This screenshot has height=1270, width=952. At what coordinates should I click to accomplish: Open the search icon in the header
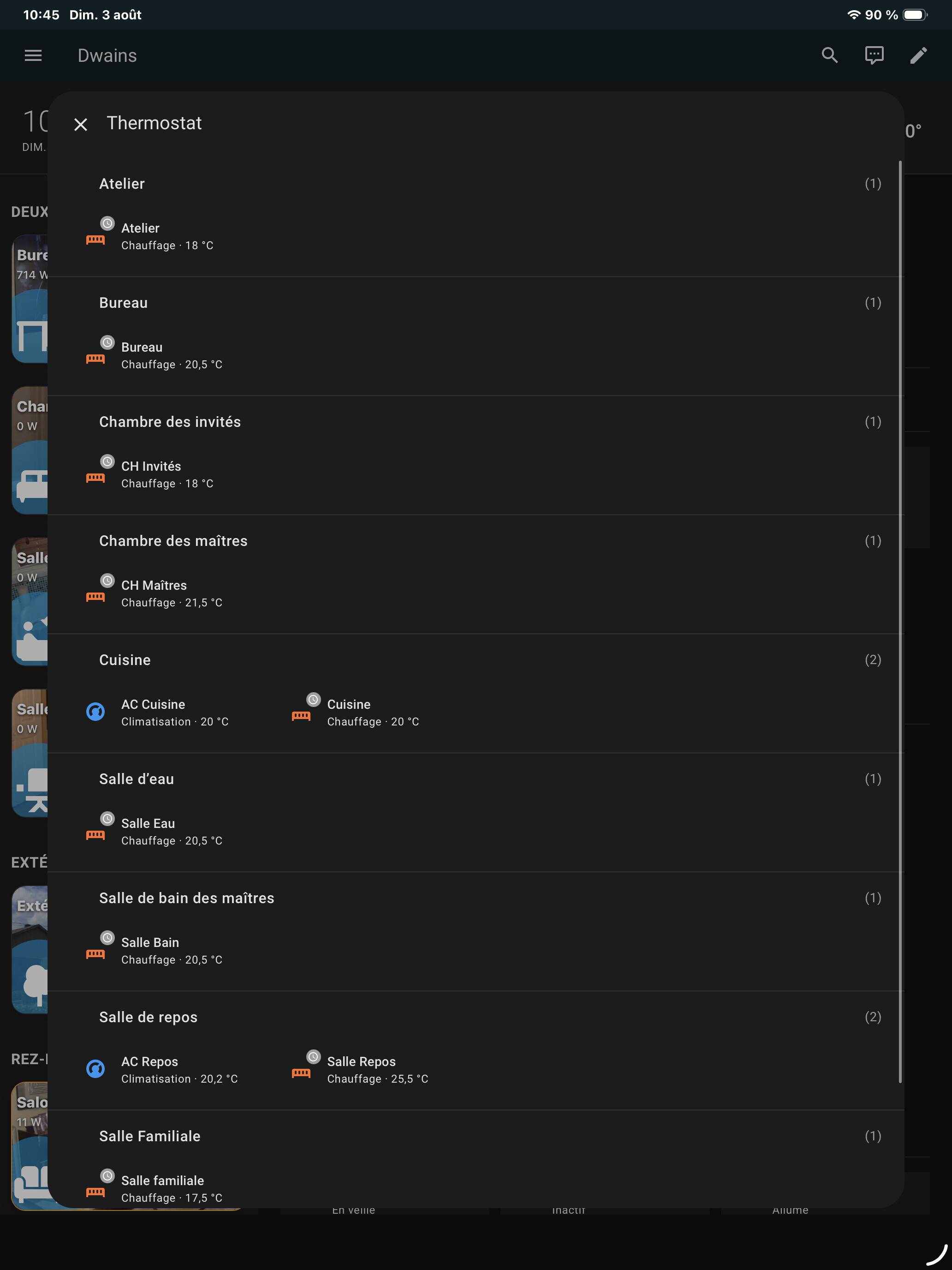tap(829, 56)
